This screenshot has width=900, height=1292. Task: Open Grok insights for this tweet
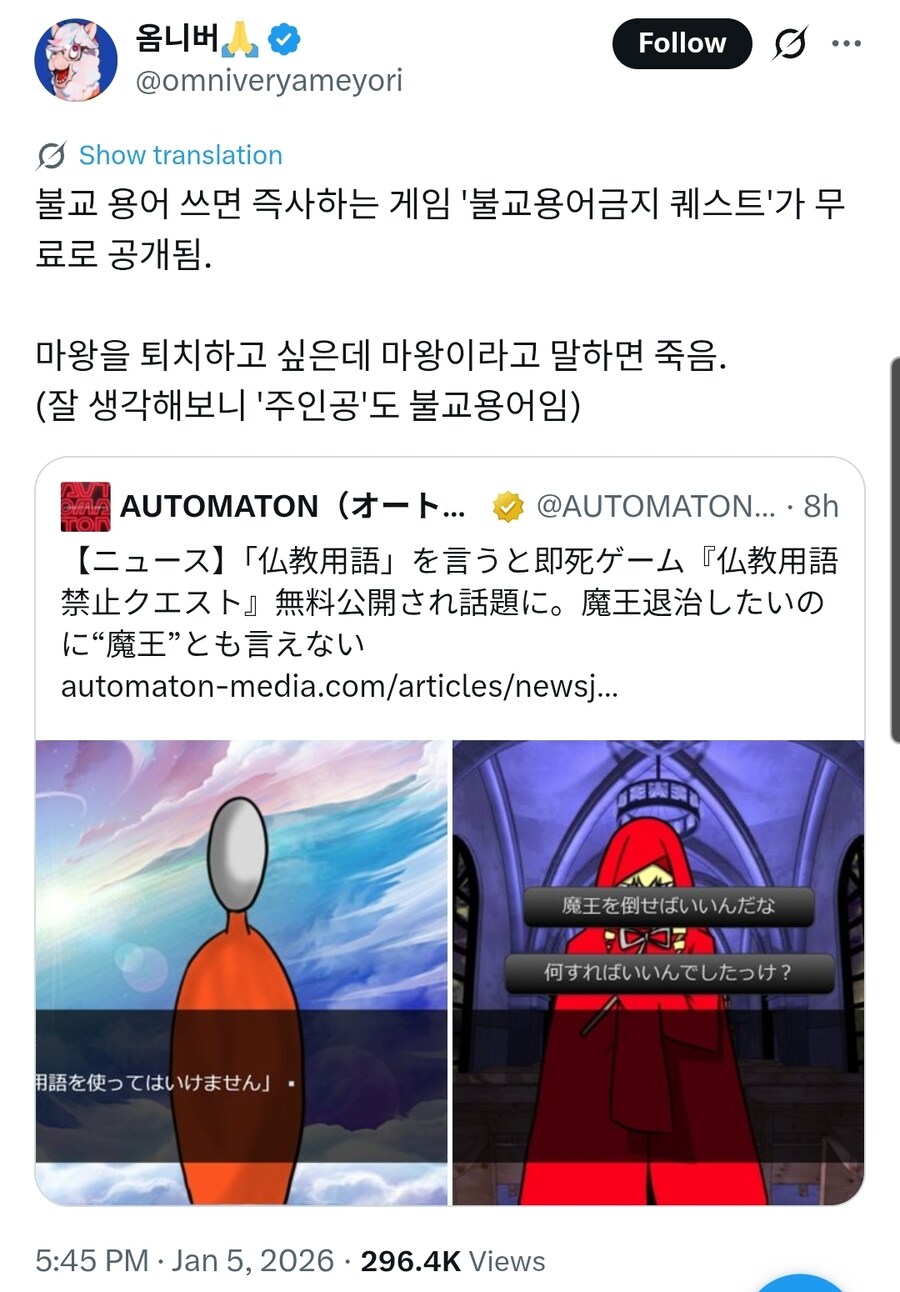[790, 44]
